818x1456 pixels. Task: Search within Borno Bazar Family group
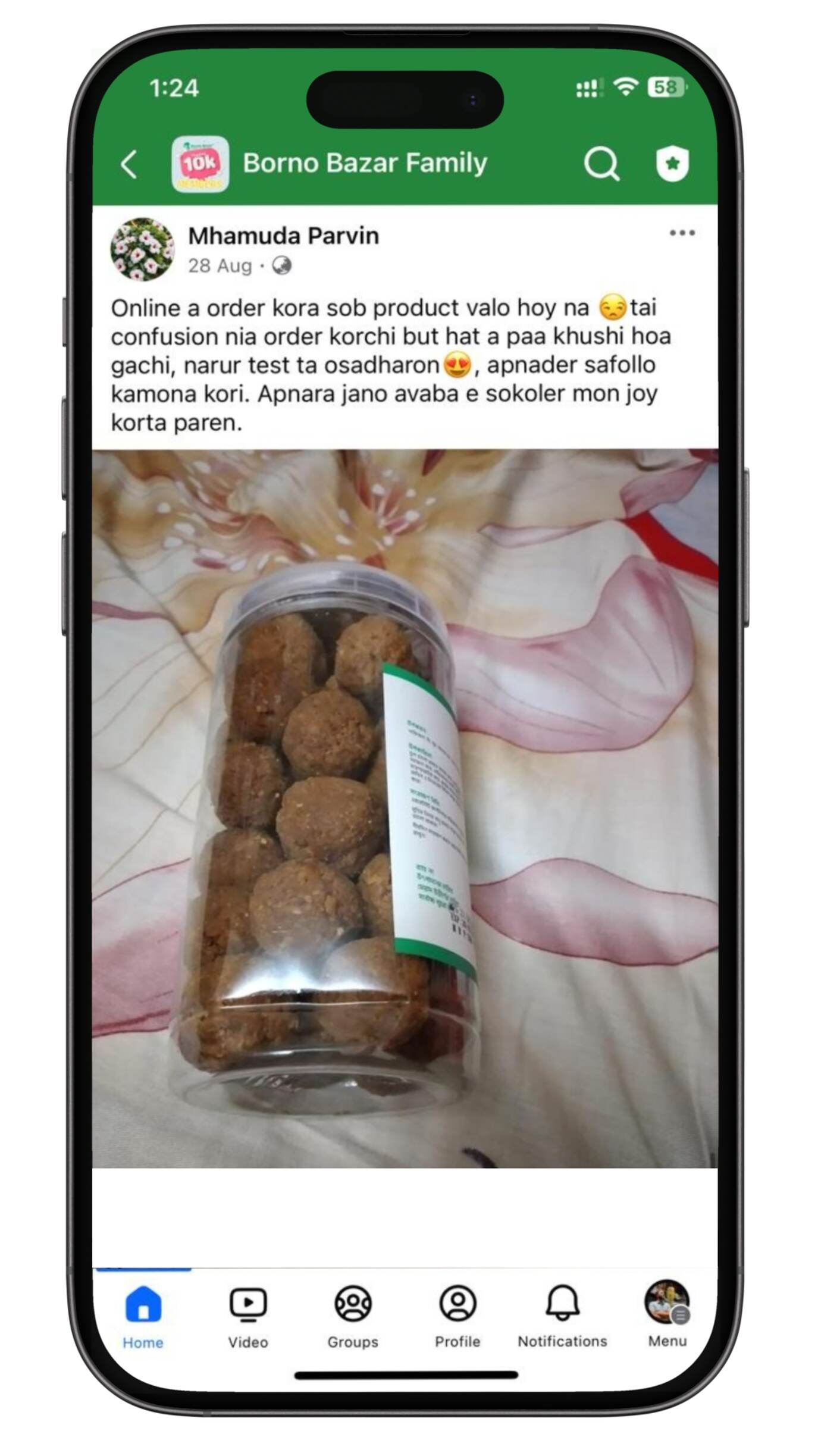click(601, 164)
